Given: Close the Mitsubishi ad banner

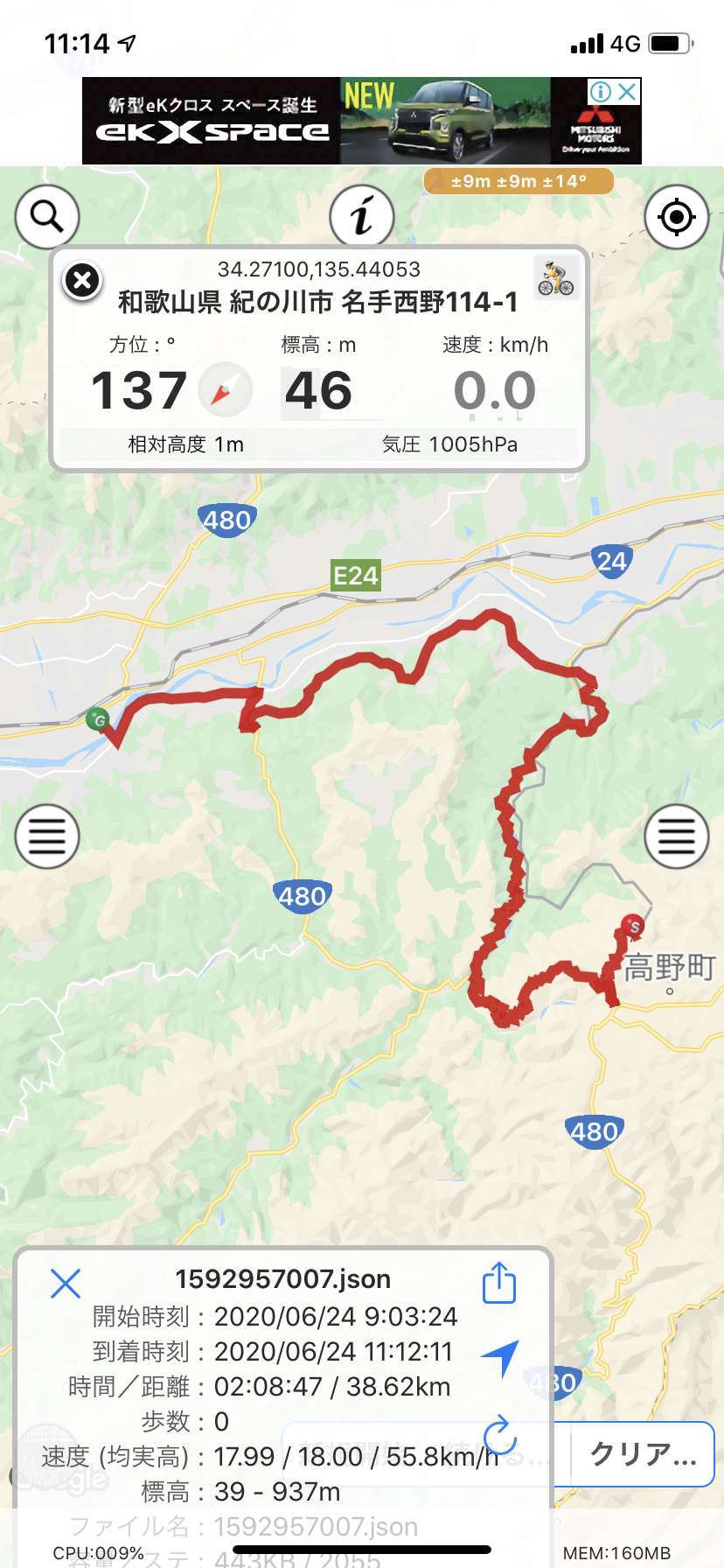Looking at the screenshot, I should tap(628, 91).
